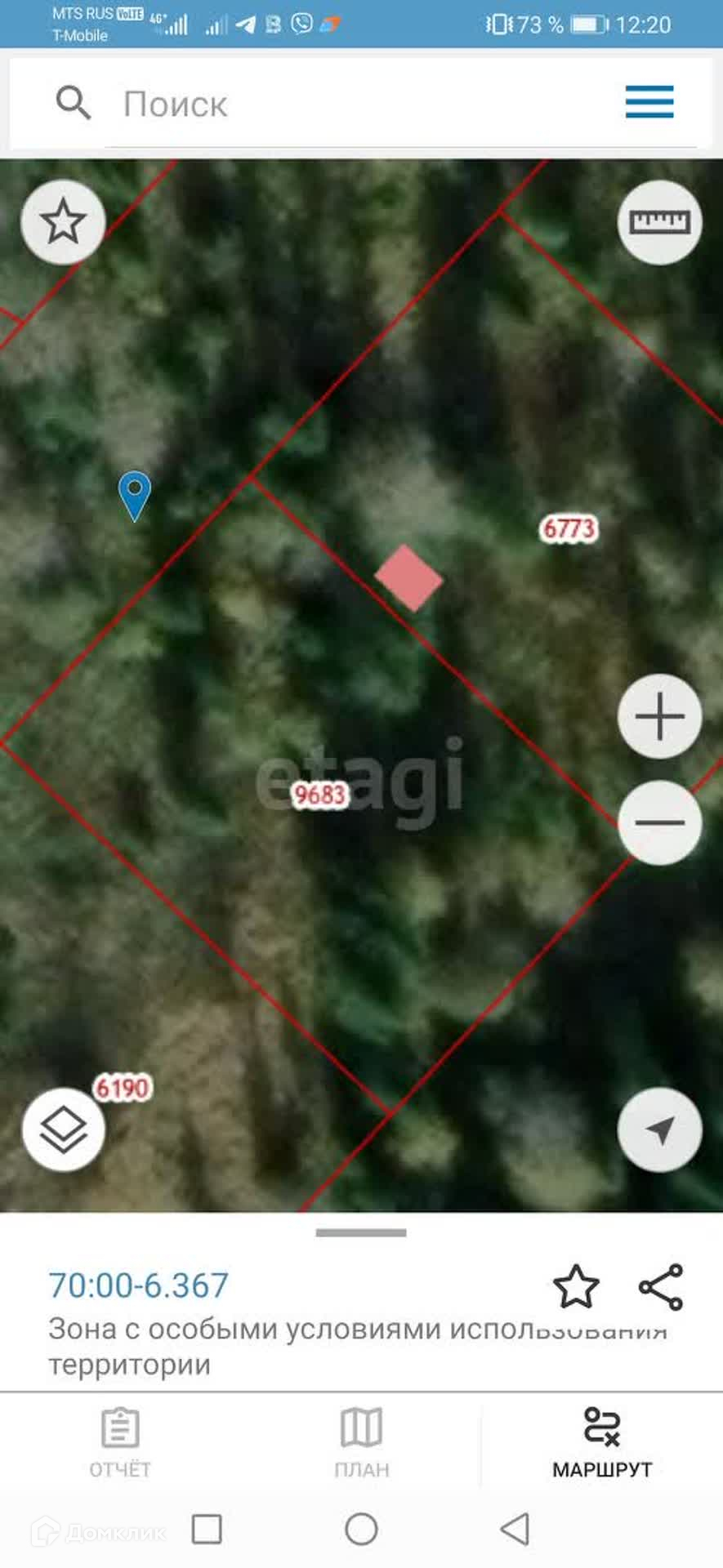Share the selected zone
The width and height of the screenshot is (723, 1568).
(661, 1287)
